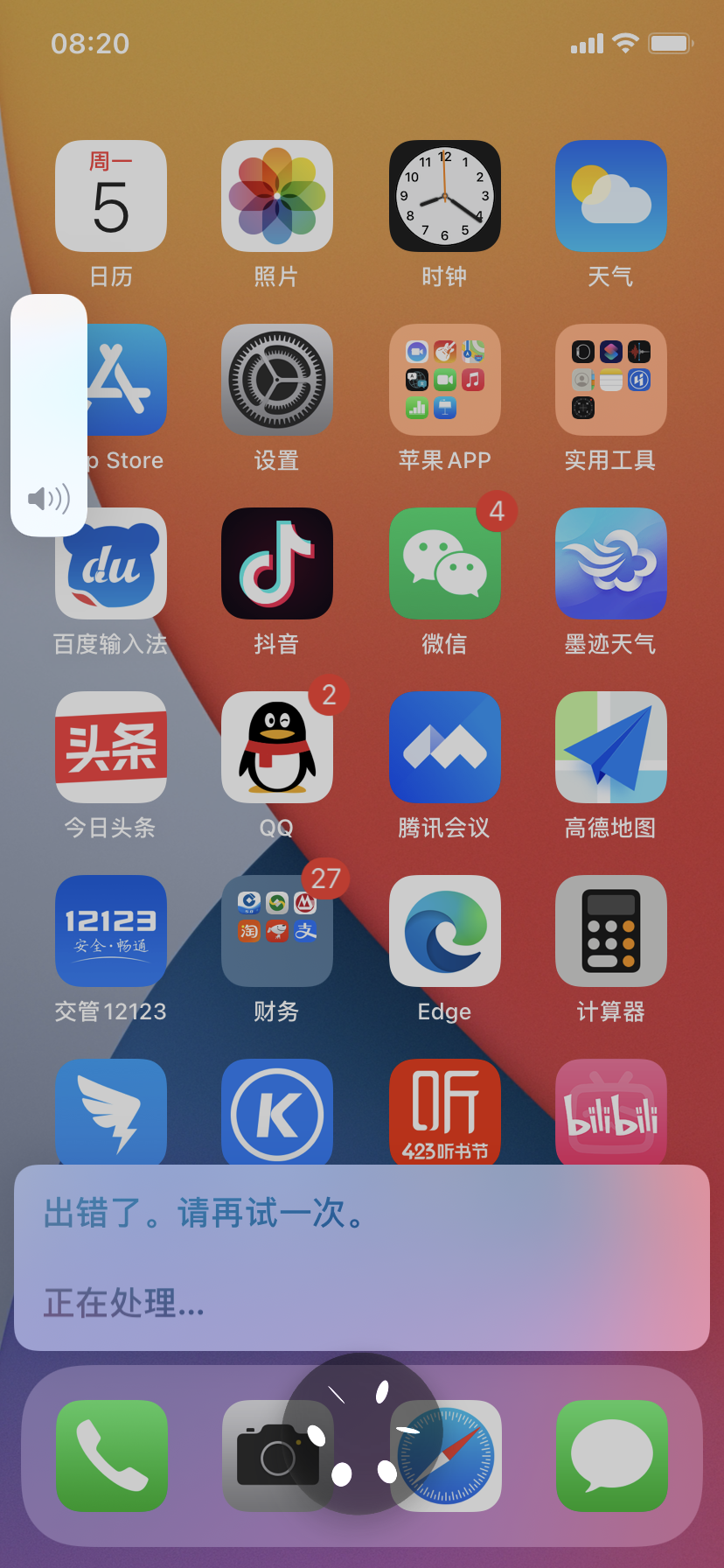The width and height of the screenshot is (724, 1568).
Task: Open the 苹果 APP folder
Action: [444, 380]
